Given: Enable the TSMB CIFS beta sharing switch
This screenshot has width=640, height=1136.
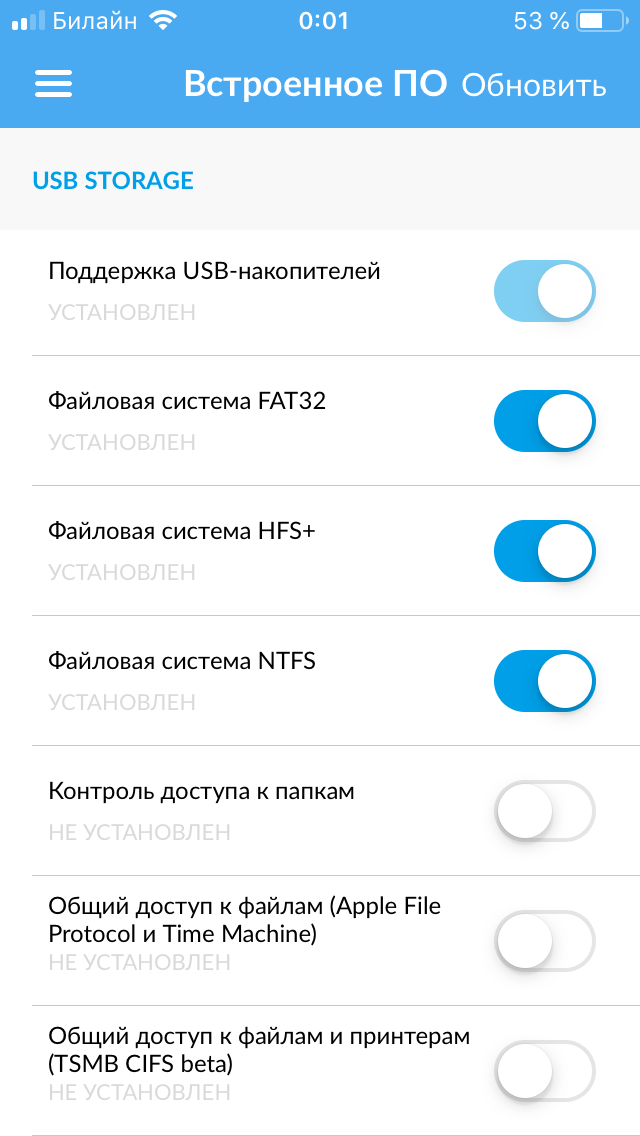Looking at the screenshot, I should click(x=544, y=1071).
